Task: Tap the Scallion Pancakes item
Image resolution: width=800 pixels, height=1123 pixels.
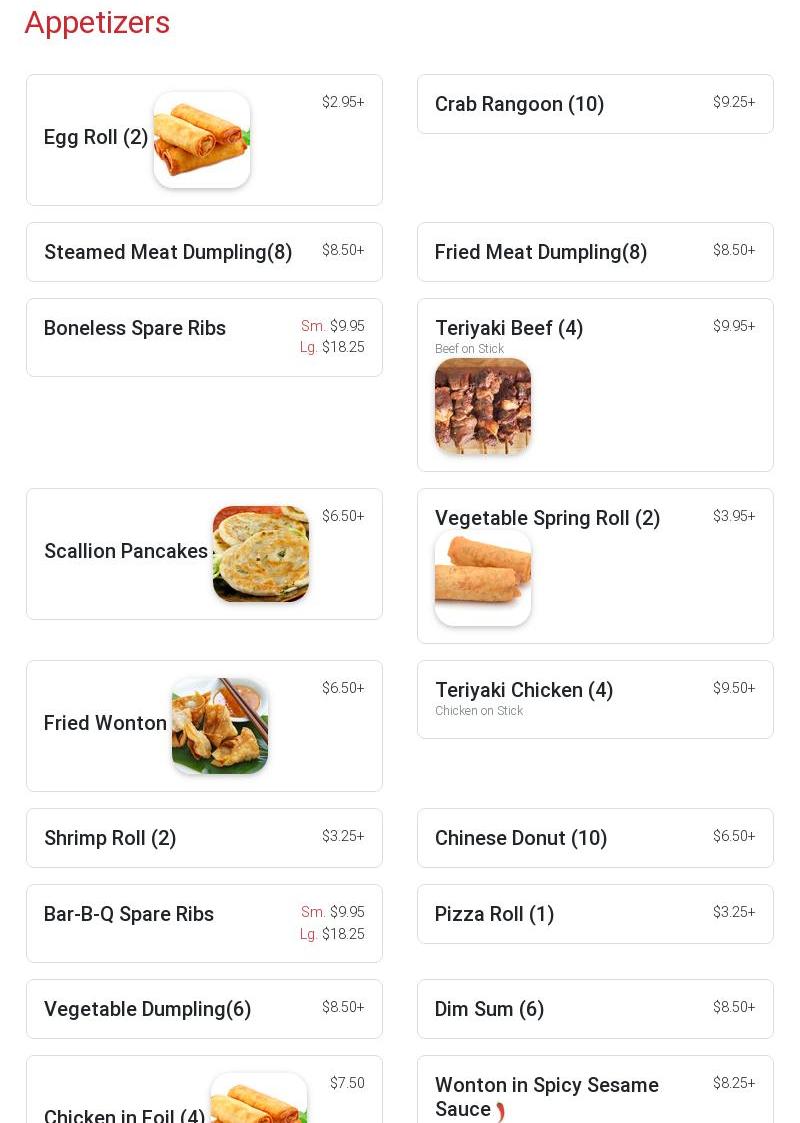Action: [126, 552]
